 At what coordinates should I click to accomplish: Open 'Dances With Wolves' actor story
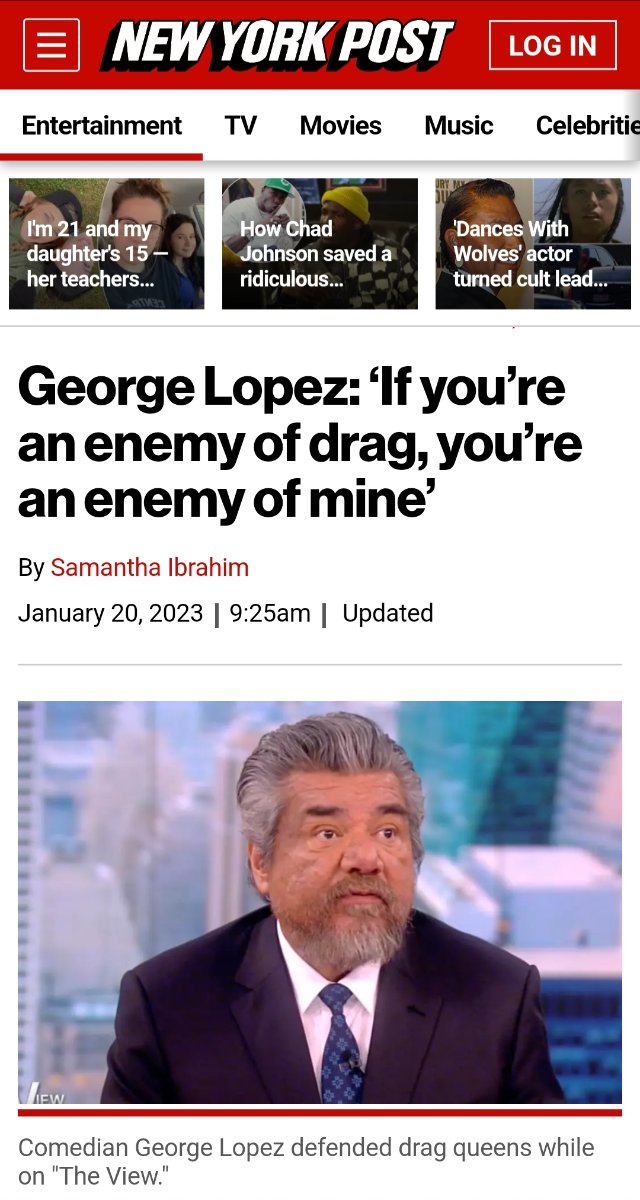(x=532, y=244)
